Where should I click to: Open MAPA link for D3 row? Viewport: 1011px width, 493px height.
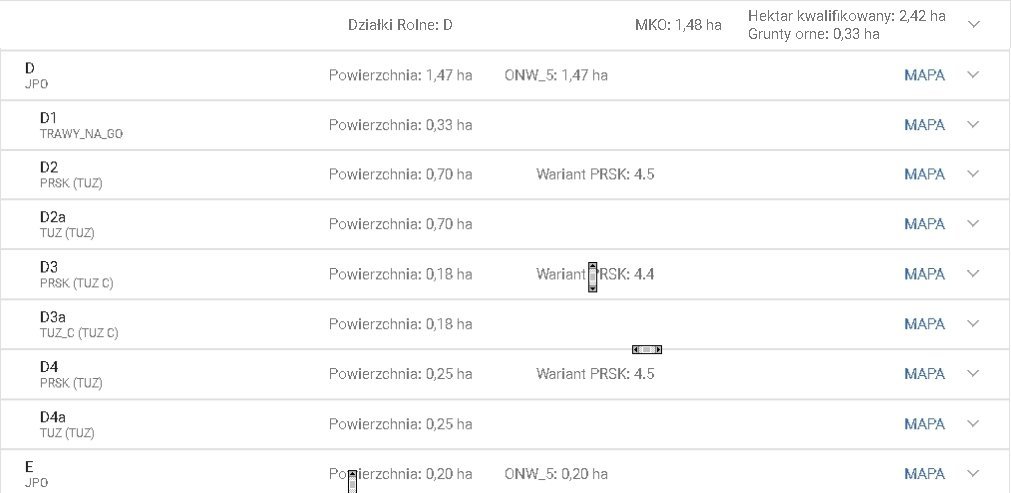[x=924, y=274]
